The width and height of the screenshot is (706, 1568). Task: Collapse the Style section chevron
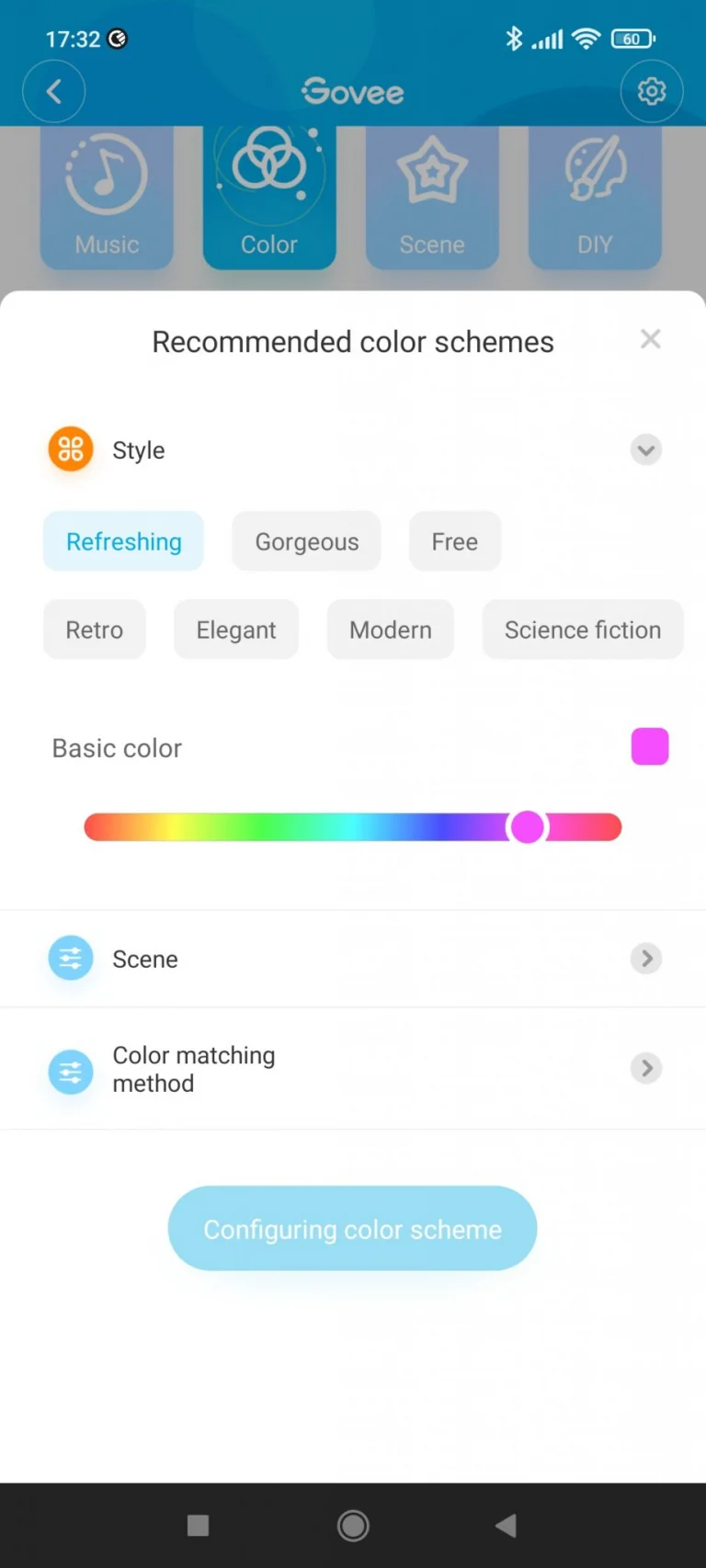pyautogui.click(x=646, y=449)
